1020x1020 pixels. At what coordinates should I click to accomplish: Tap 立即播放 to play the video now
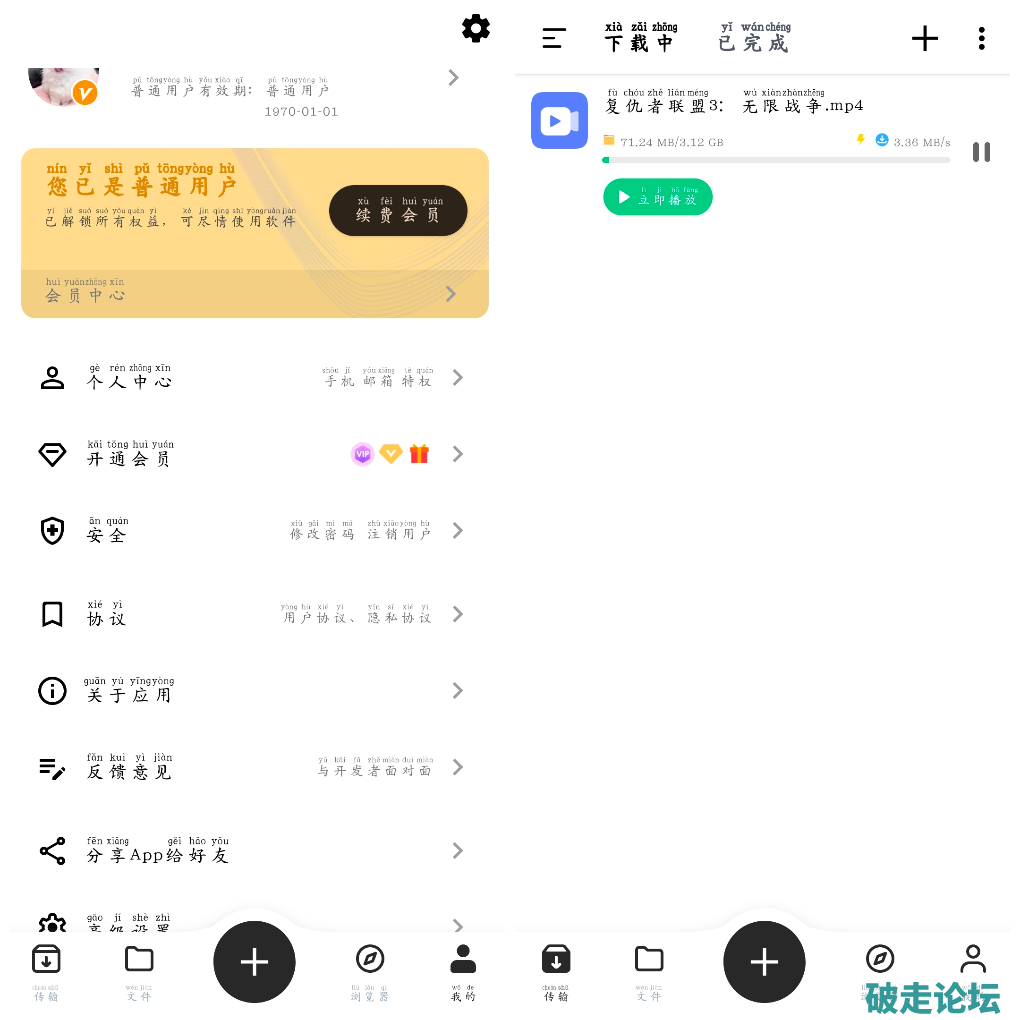pyautogui.click(x=658, y=197)
